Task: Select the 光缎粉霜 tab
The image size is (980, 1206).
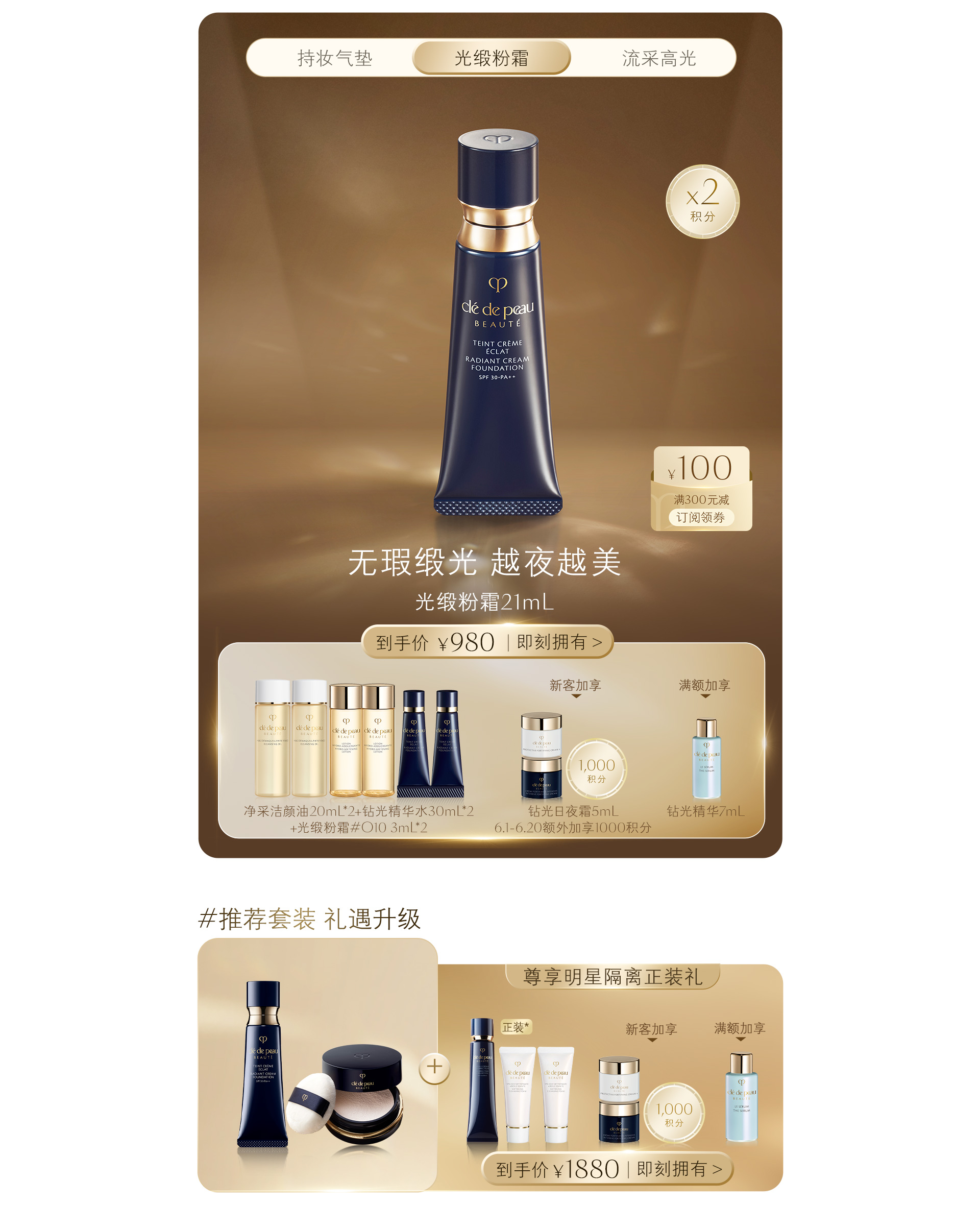Action: tap(491, 58)
